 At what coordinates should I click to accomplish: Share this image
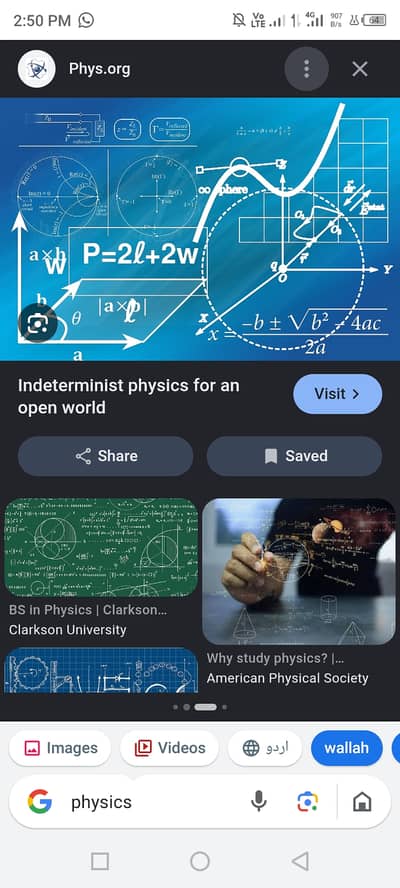tap(105, 456)
